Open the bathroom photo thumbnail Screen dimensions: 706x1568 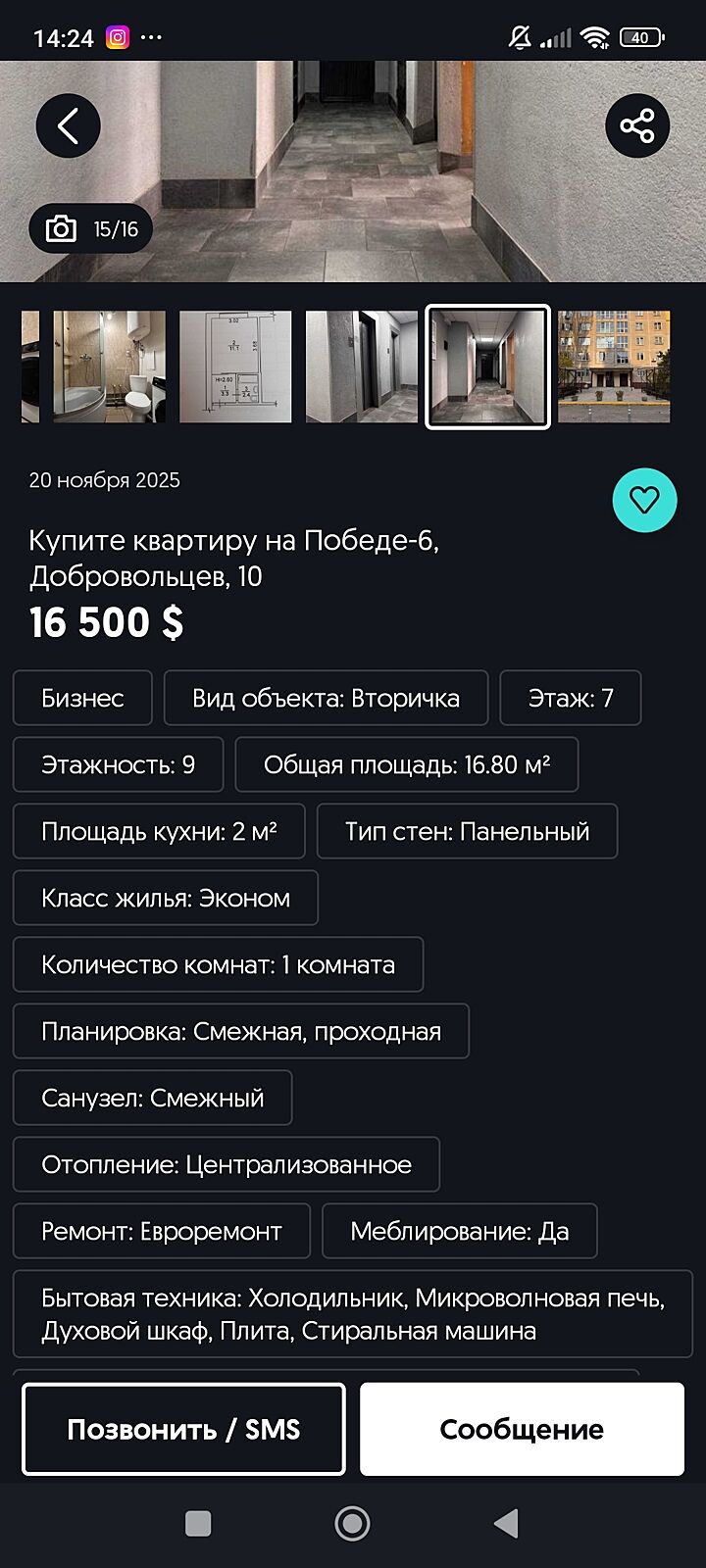coord(109,367)
